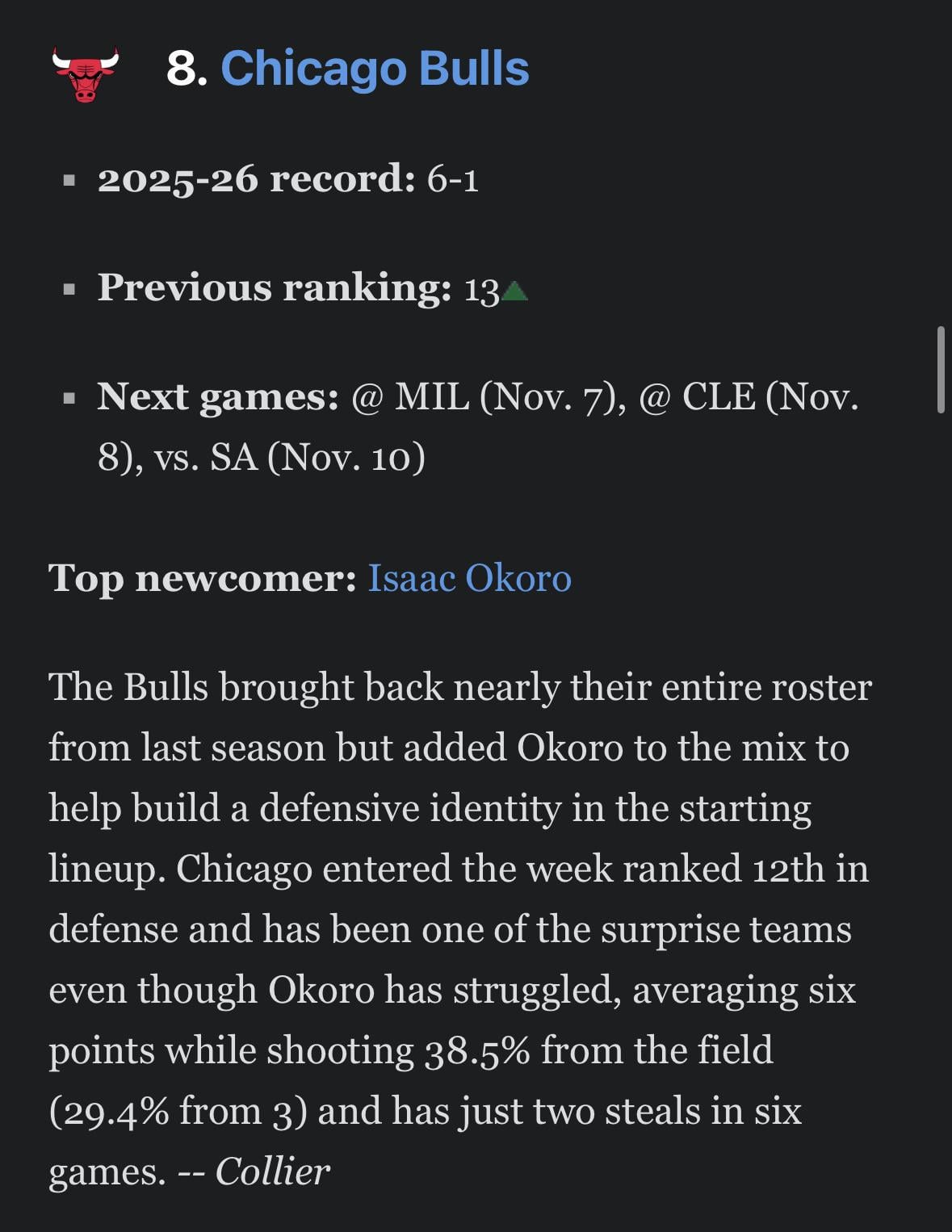The image size is (952, 1232).
Task: Open the Chicago Bulls team link
Action: (x=375, y=69)
